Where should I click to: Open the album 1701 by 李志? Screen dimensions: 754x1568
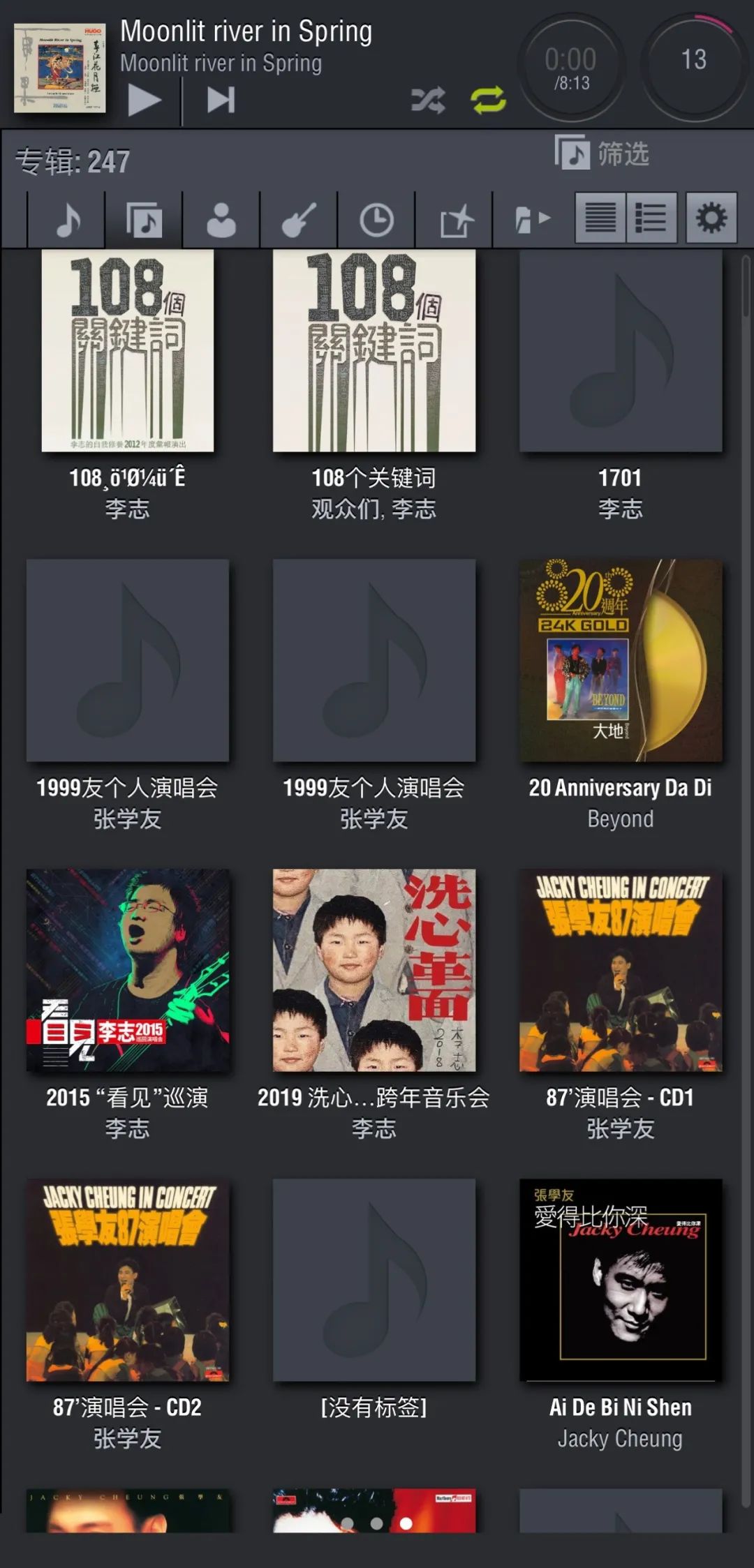coord(620,351)
